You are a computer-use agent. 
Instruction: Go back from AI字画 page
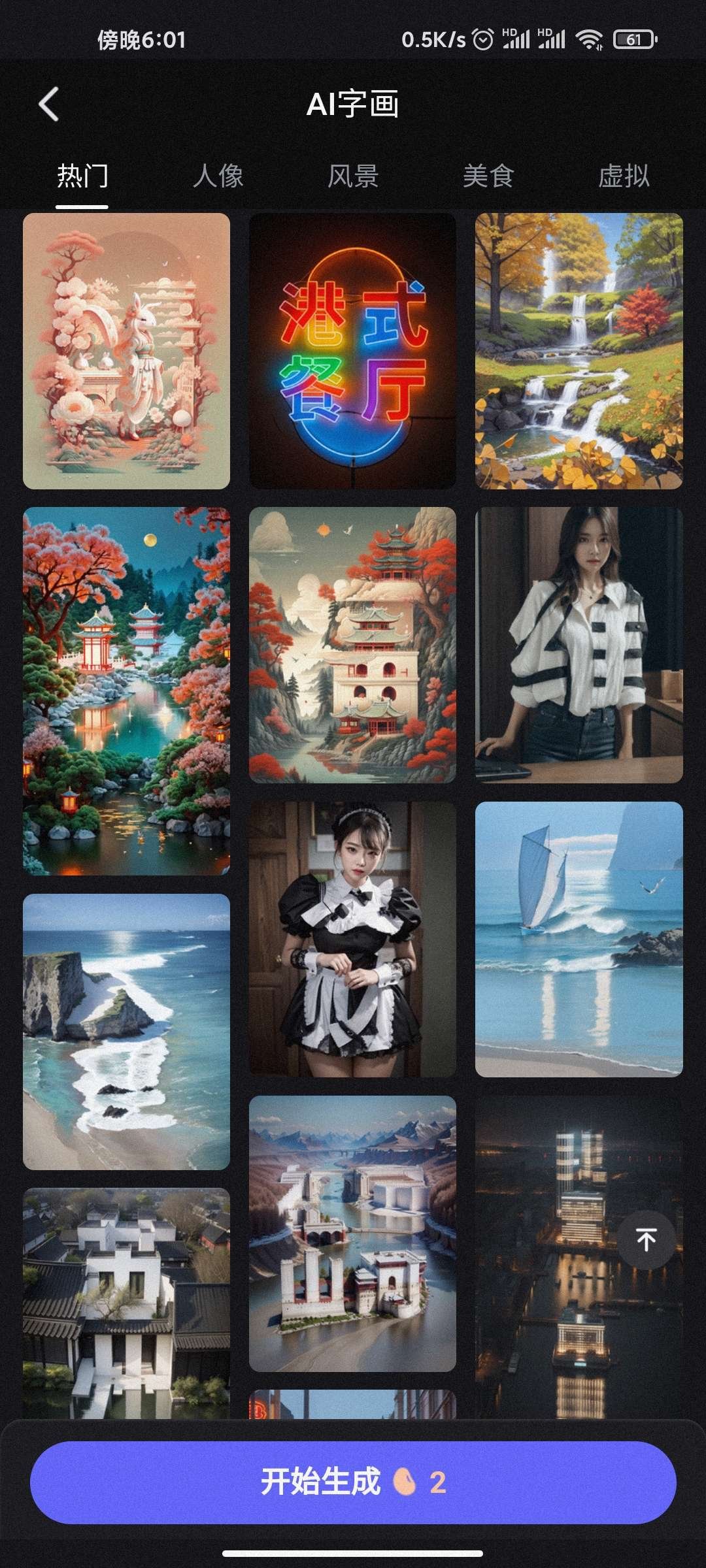click(x=49, y=105)
